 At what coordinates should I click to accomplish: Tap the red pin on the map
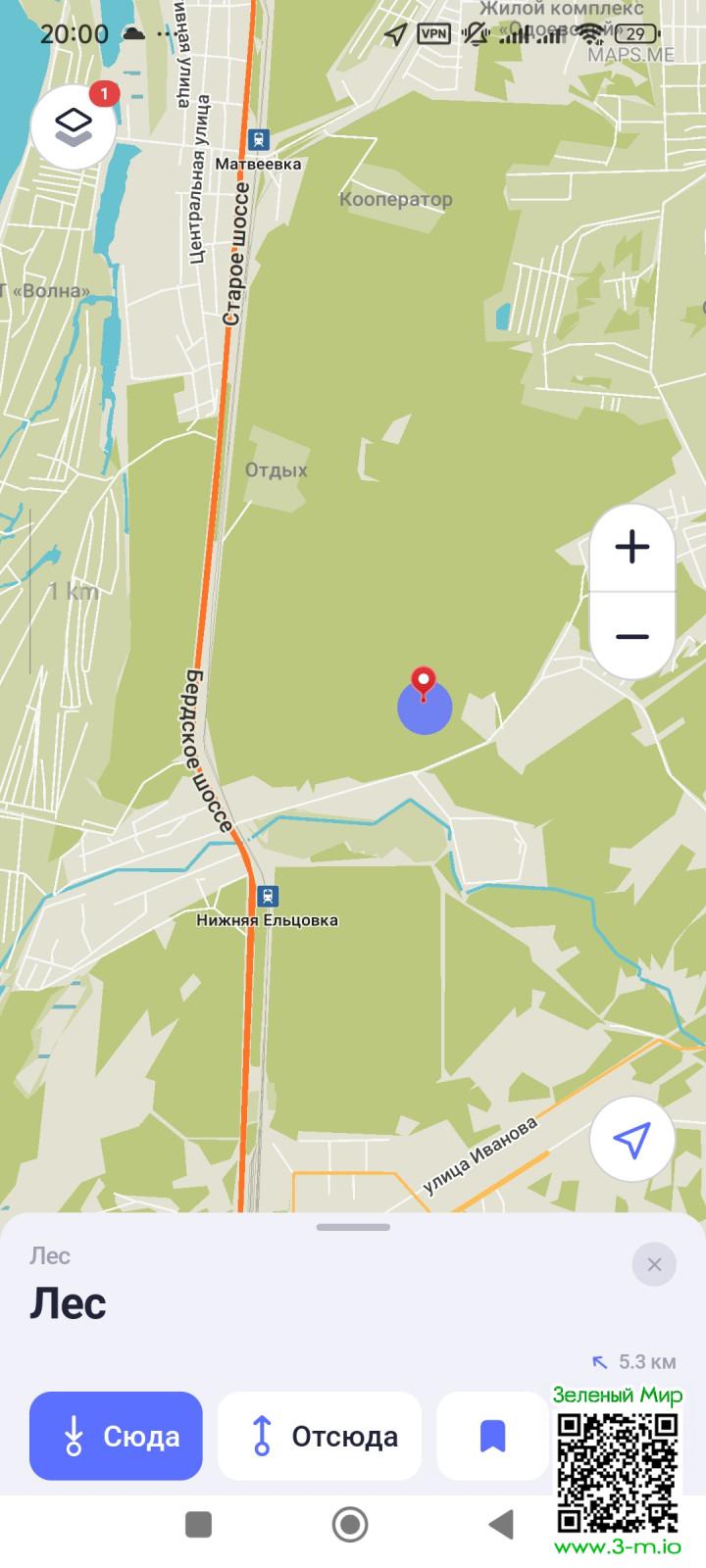coord(424,683)
